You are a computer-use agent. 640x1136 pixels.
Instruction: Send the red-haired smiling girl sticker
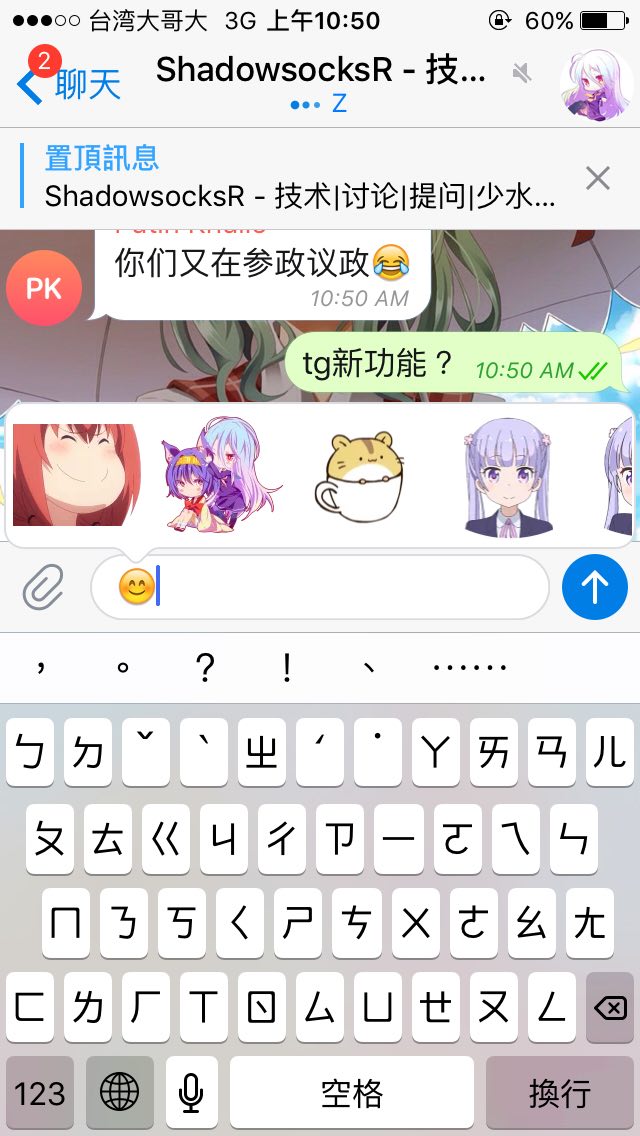tap(76, 475)
